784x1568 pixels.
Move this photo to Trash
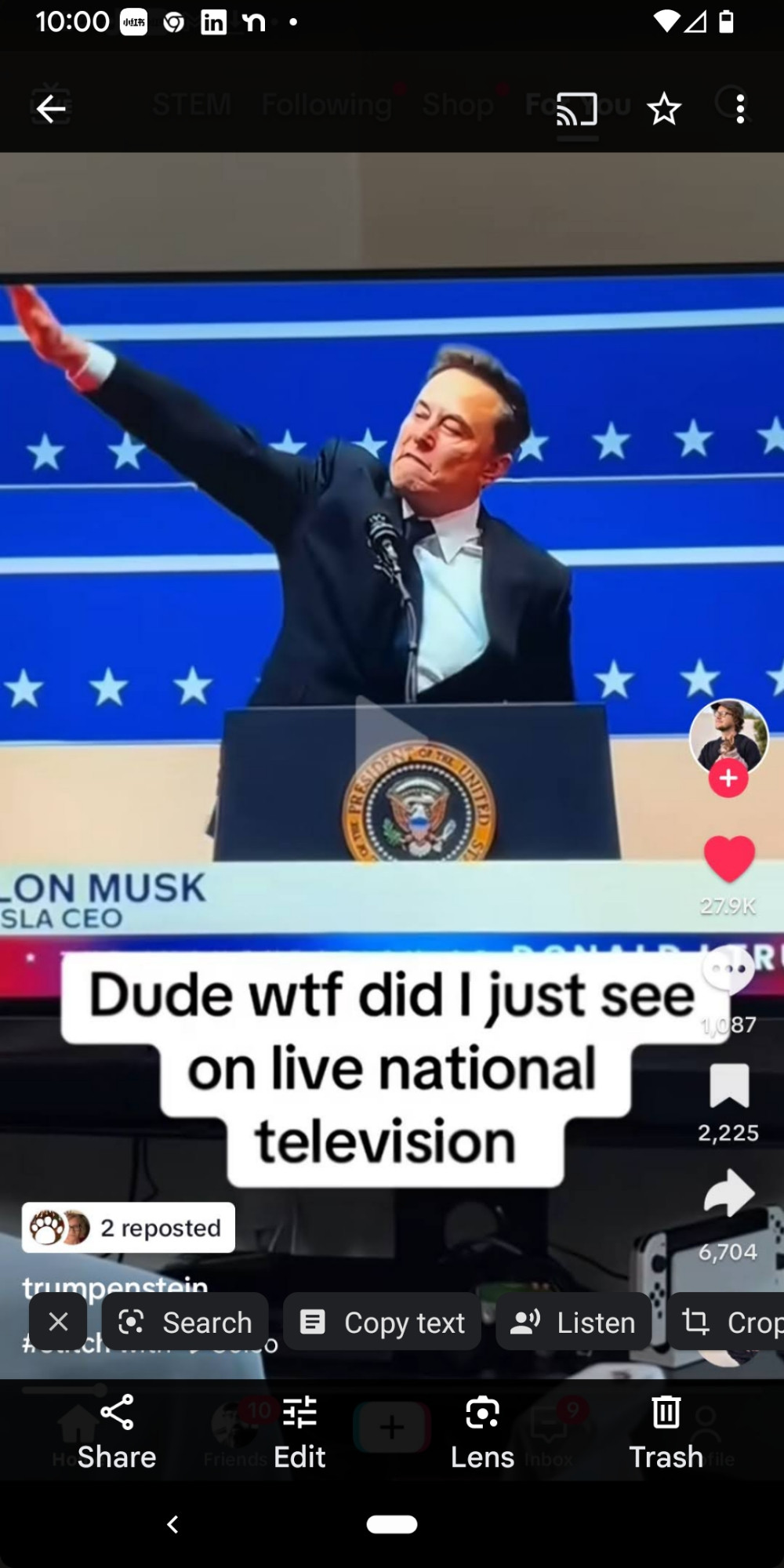click(x=666, y=1433)
